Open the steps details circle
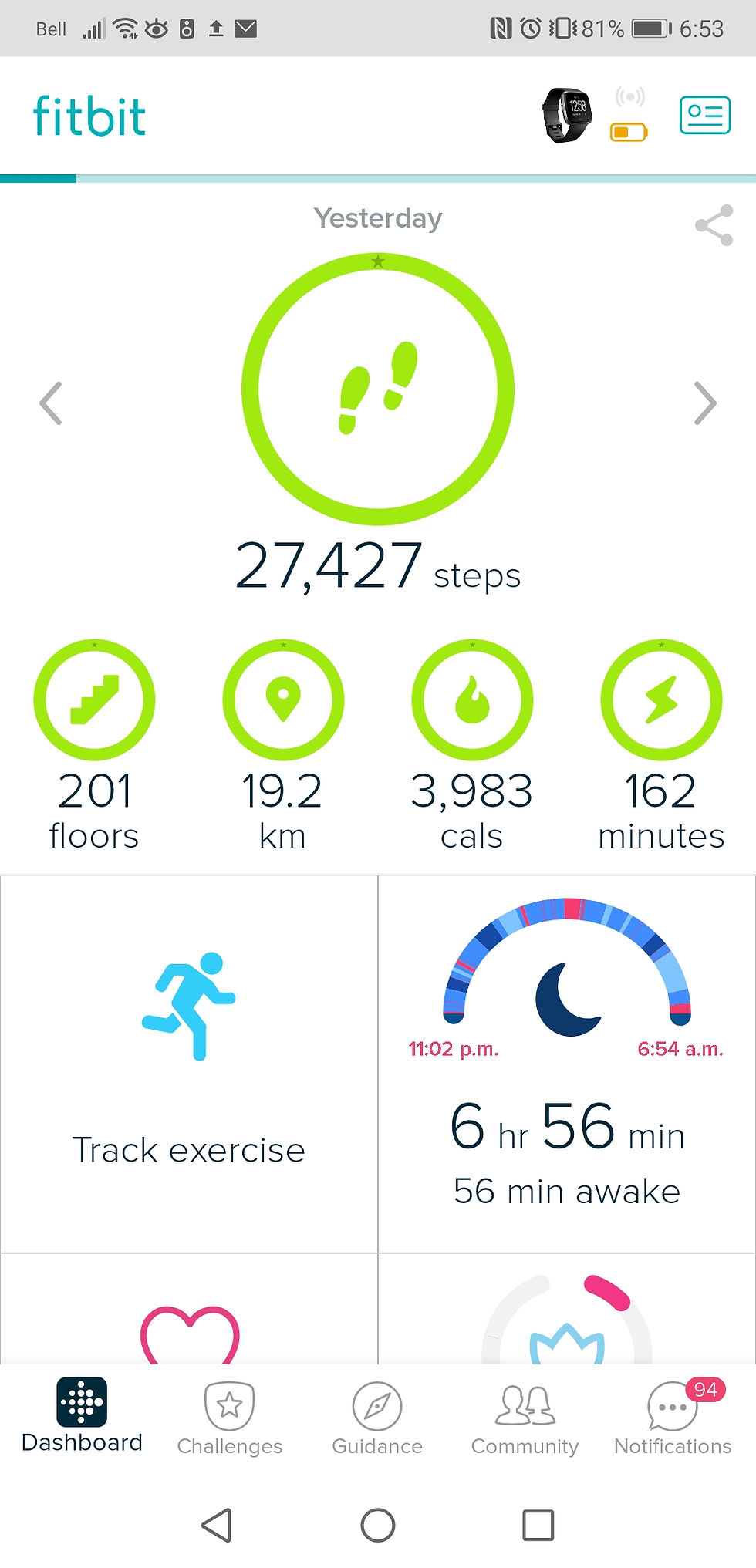 tap(377, 389)
